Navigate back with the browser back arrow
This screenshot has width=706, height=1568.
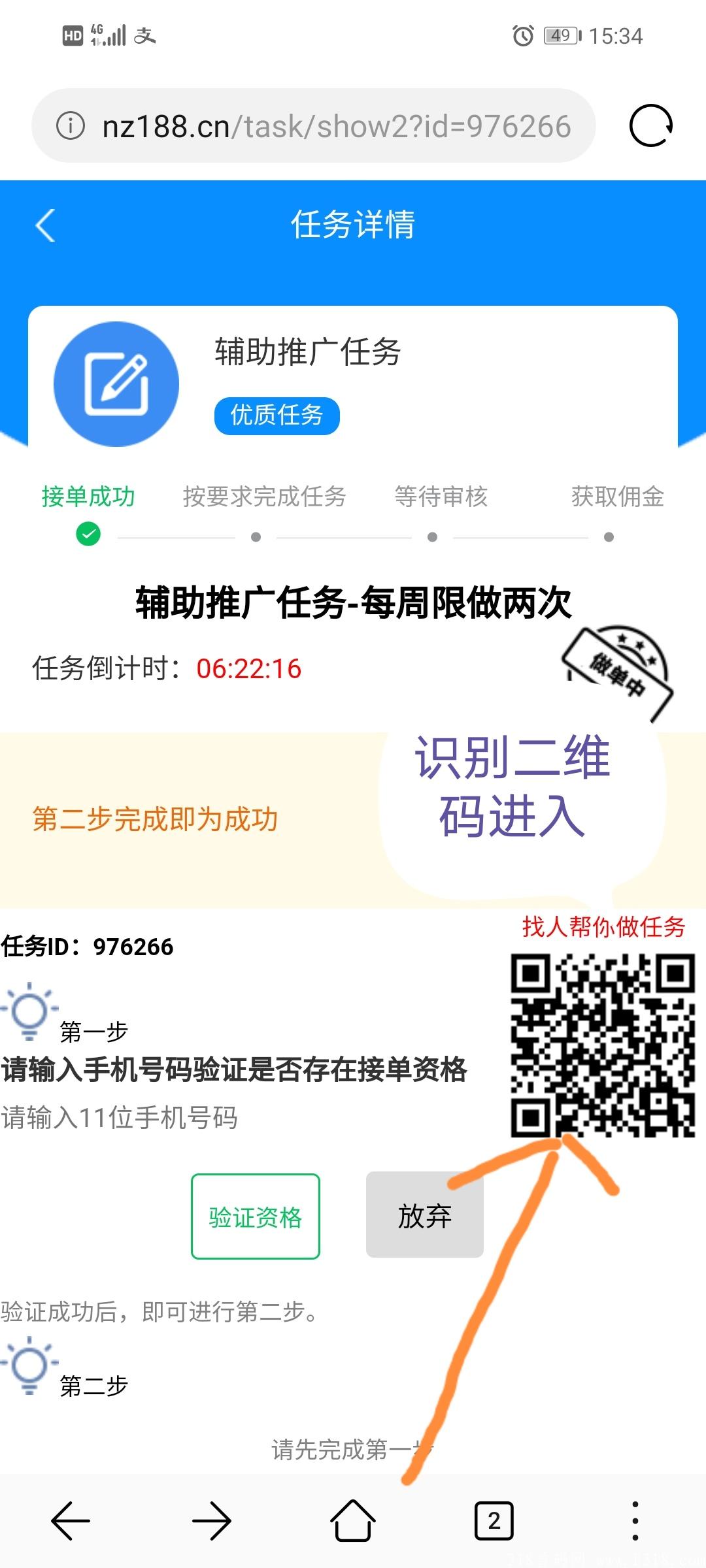[x=71, y=1521]
